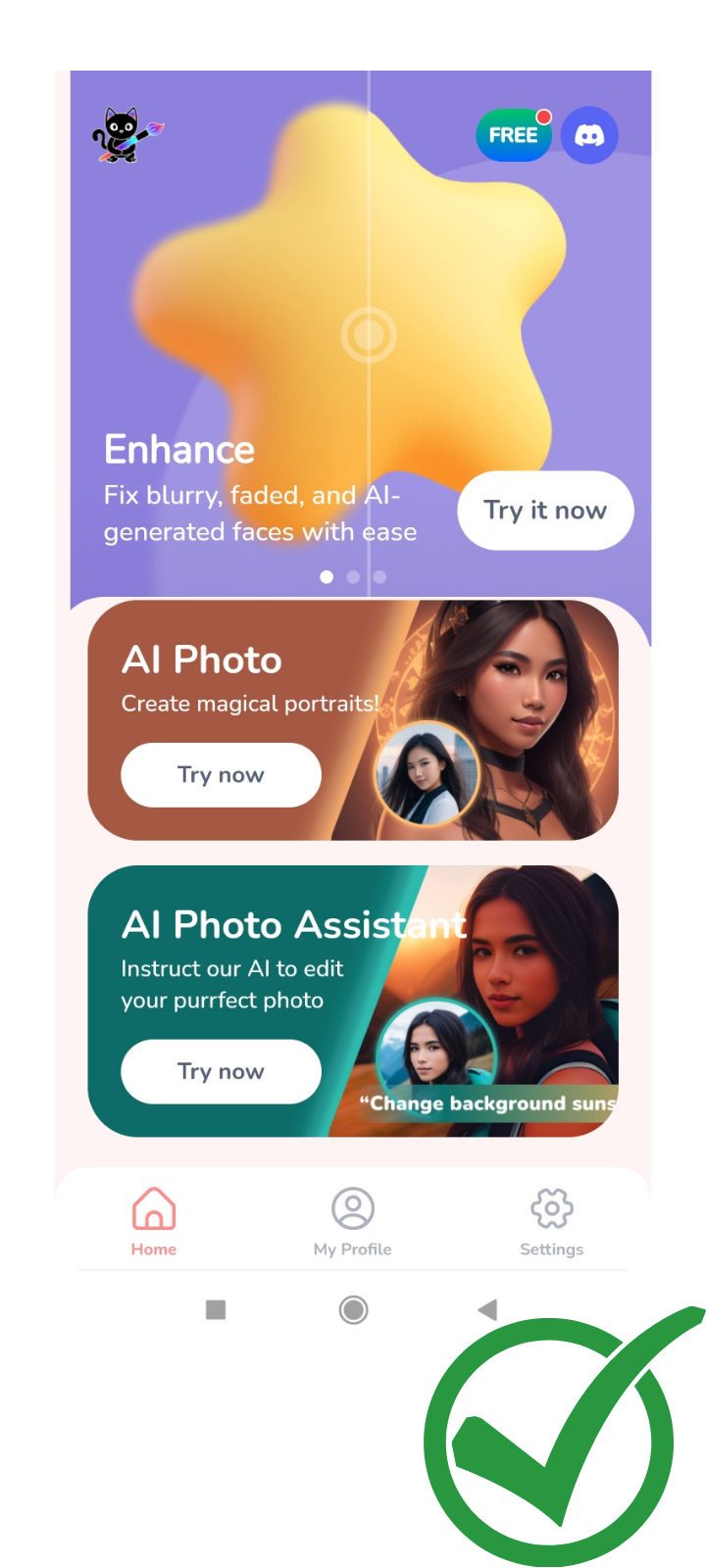Screen dimensions: 706x1568
Task: Switch to the My Profile tab
Action: pyautogui.click(x=353, y=1221)
